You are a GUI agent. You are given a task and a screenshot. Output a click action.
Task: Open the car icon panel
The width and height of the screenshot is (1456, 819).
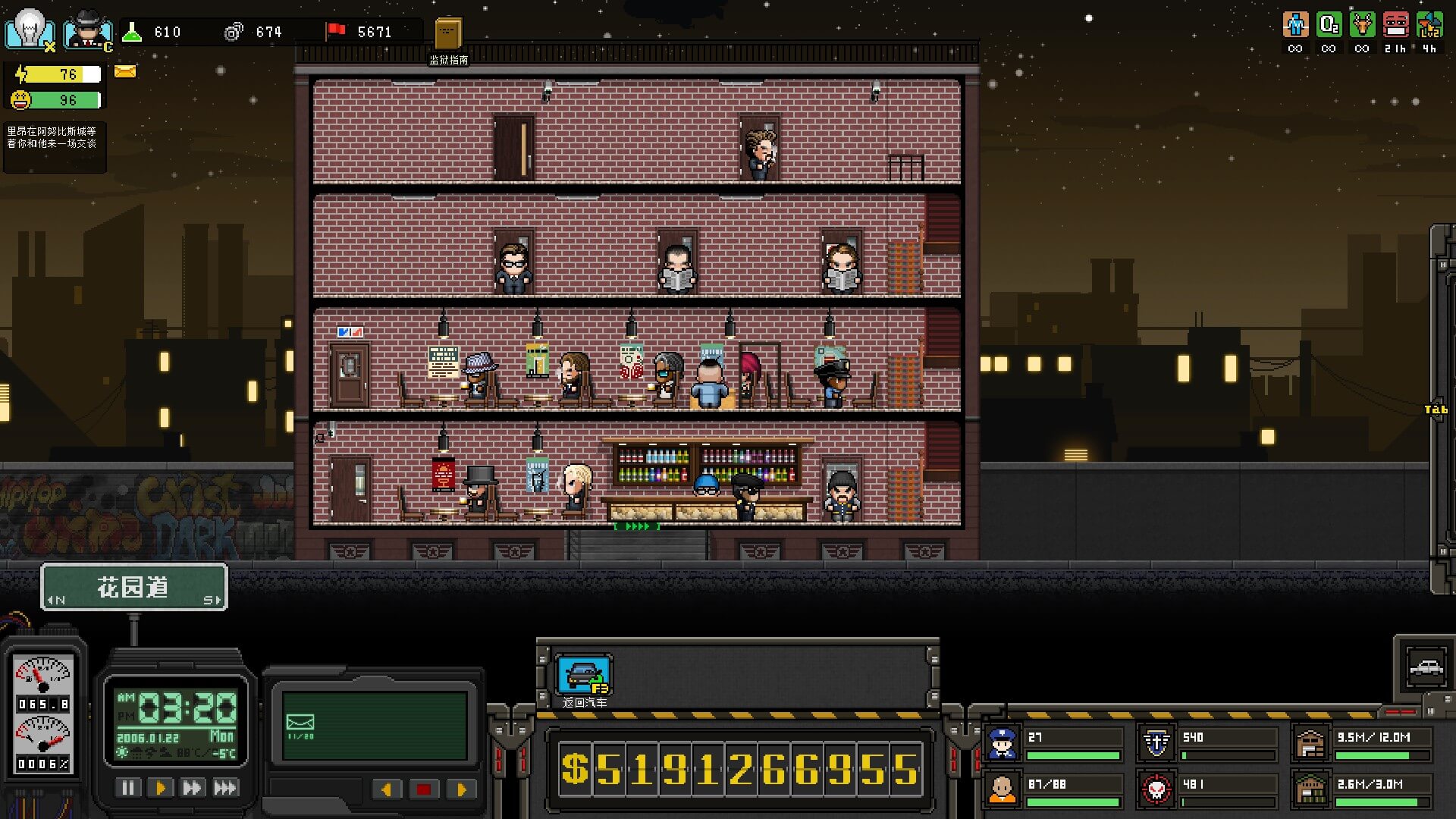[1425, 669]
